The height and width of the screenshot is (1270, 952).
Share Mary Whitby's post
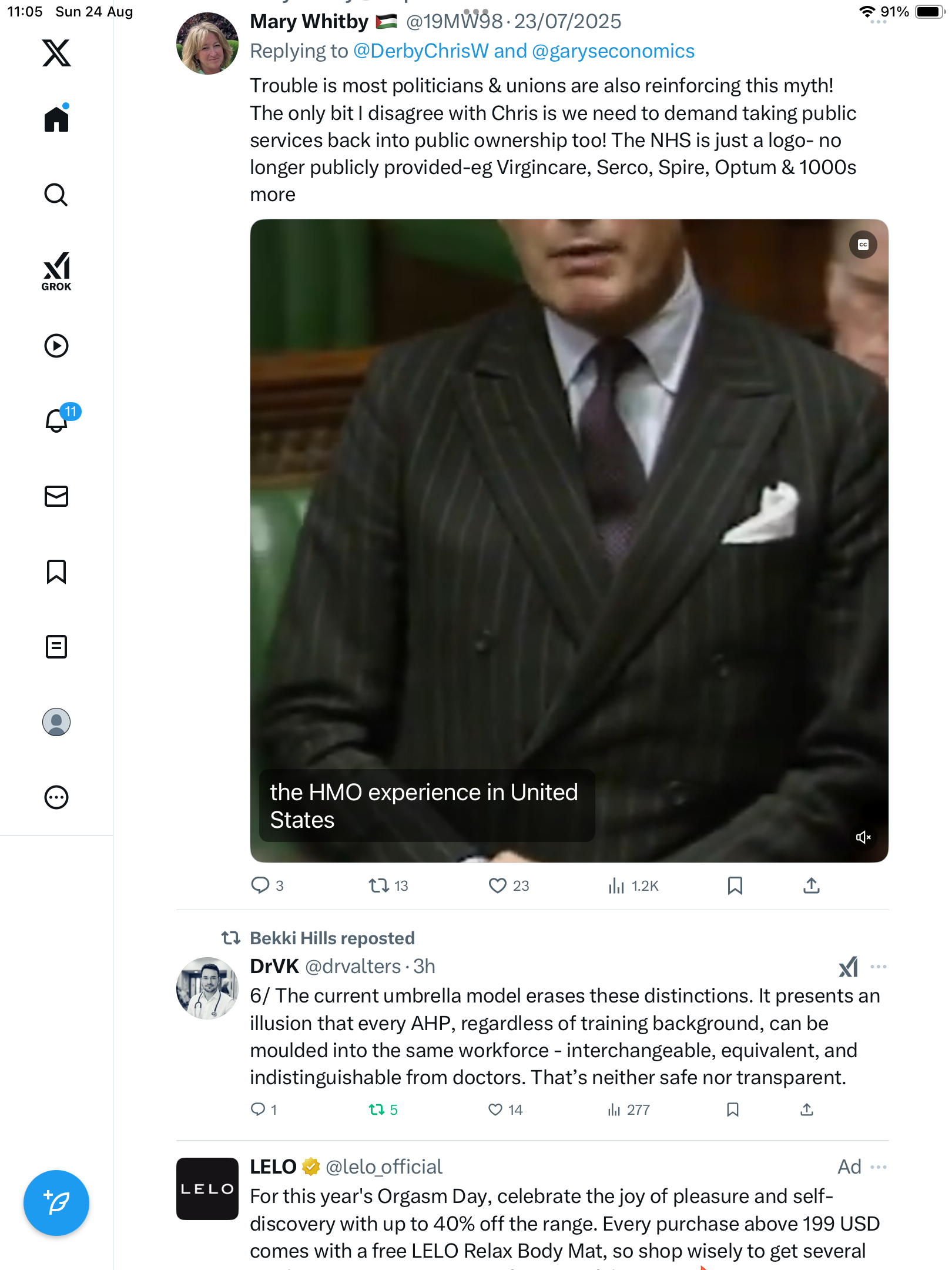pos(811,885)
